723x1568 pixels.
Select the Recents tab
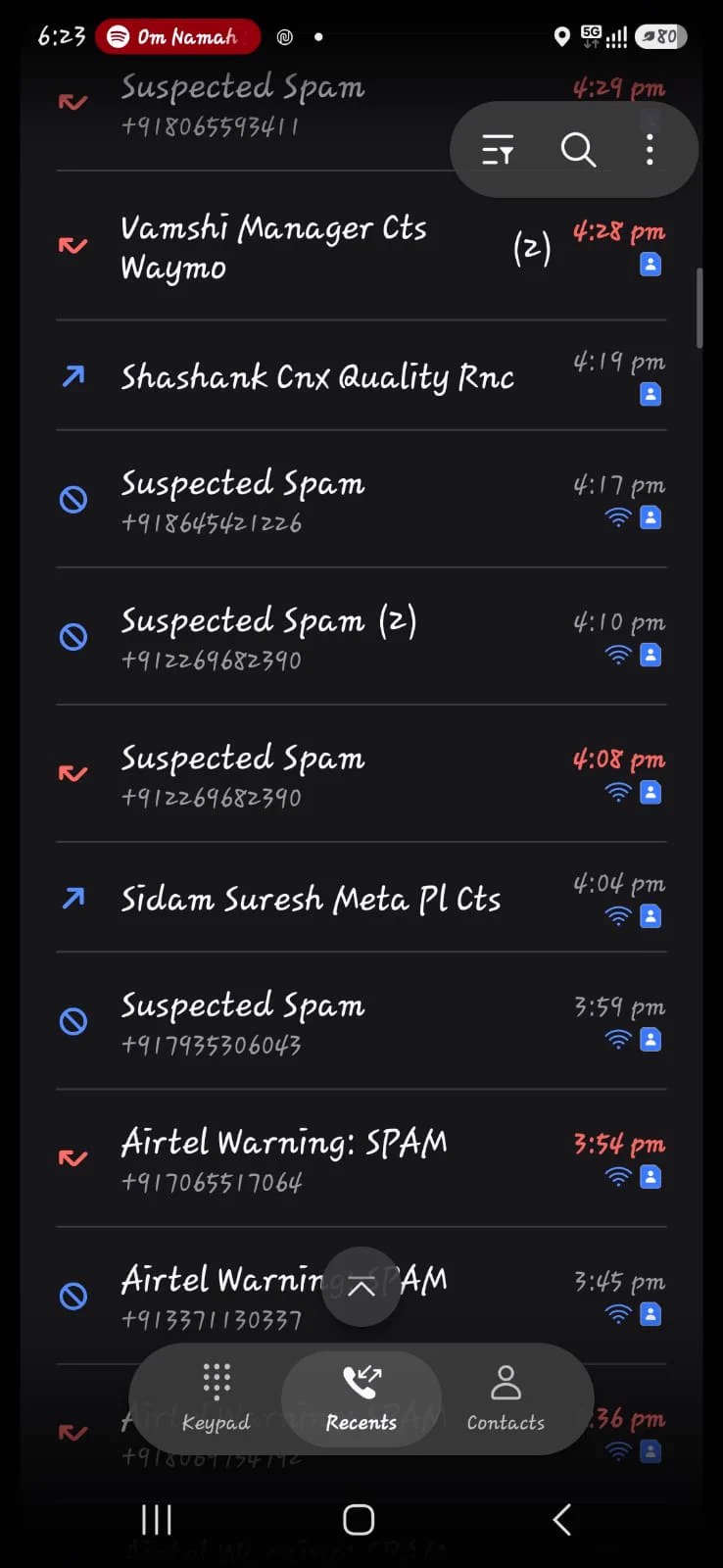[x=361, y=1398]
